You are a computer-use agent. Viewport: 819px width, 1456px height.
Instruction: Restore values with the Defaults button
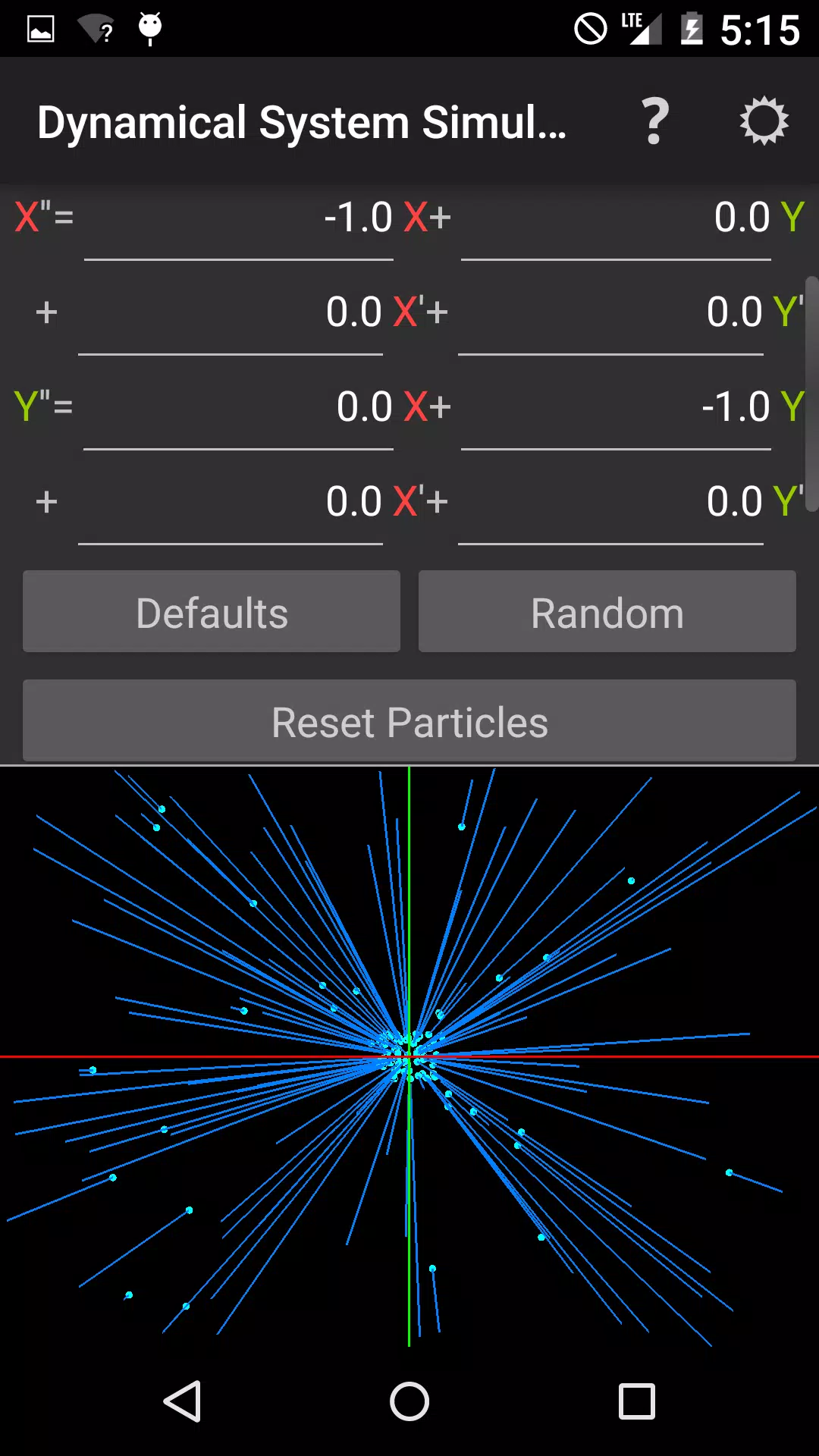(212, 612)
